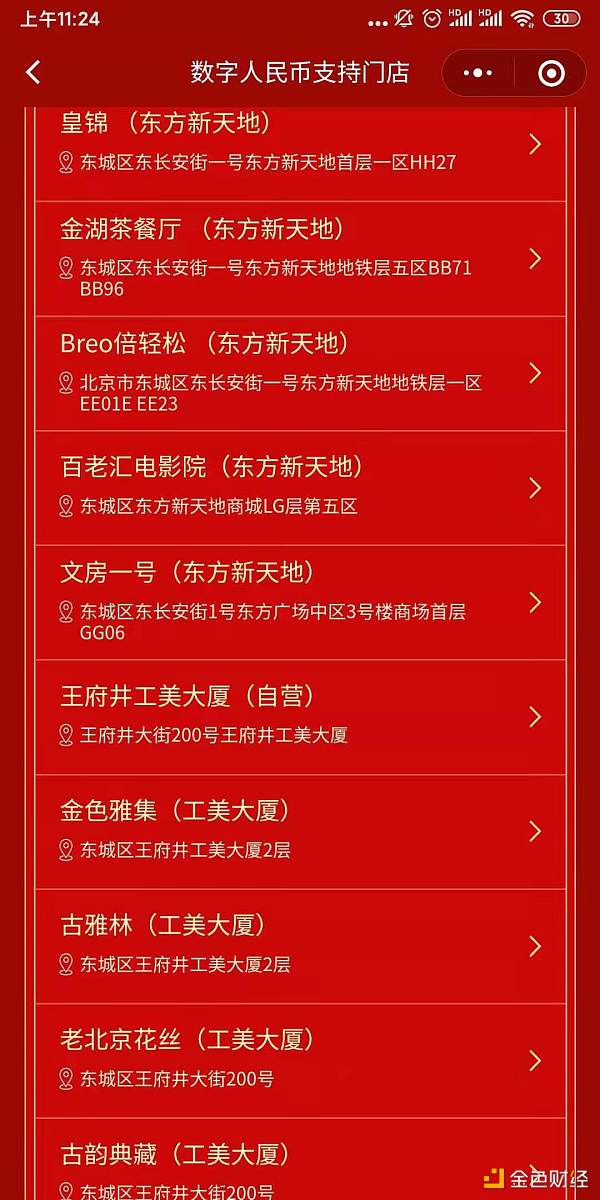600x1200 pixels.
Task: Open 百老汇电影院 (东方新天地)
Action: [300, 487]
